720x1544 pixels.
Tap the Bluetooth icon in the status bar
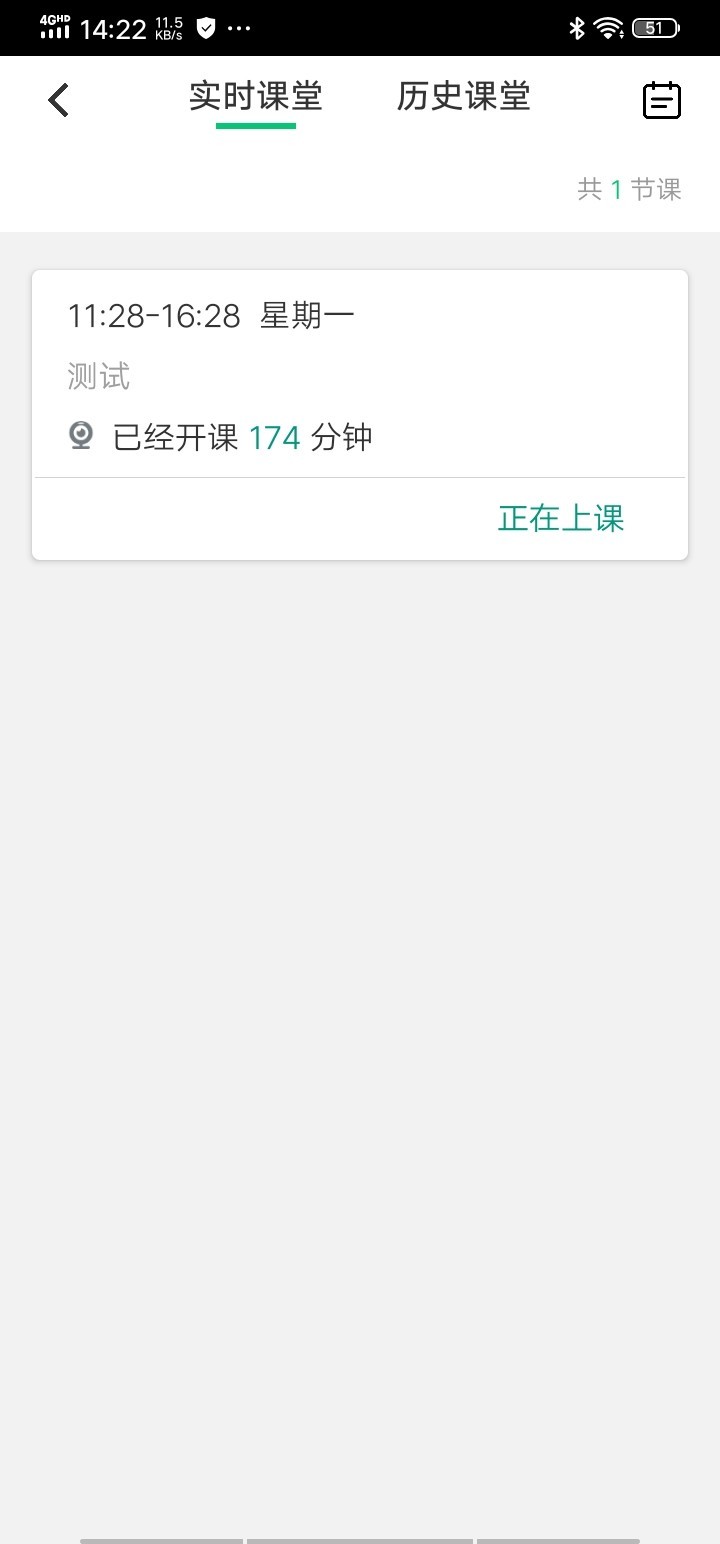577,27
